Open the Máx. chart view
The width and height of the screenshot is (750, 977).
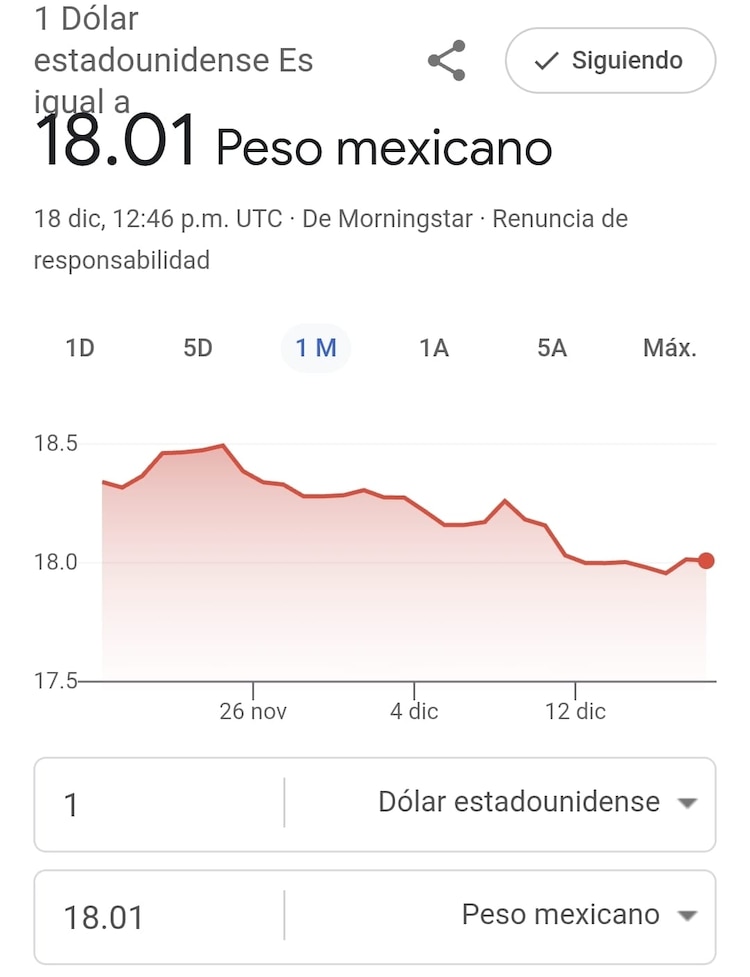[x=669, y=348]
